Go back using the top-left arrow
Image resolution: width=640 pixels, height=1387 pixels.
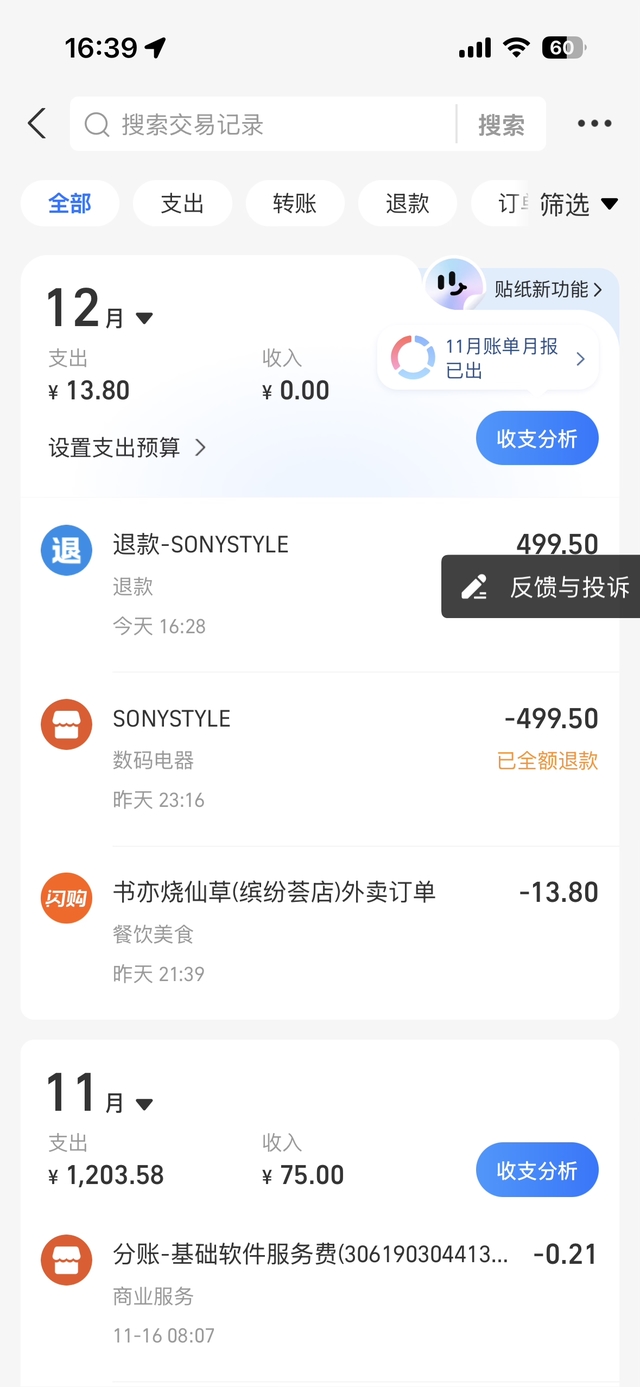pyautogui.click(x=37, y=124)
